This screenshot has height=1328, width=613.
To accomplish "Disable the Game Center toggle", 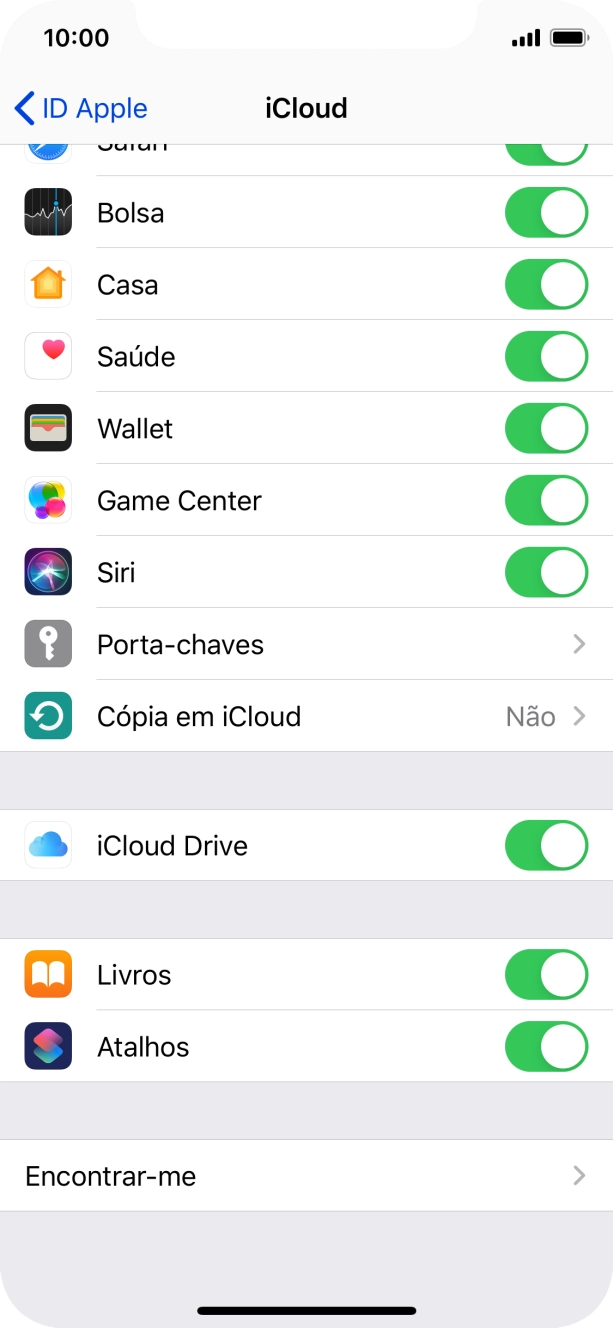I will (x=546, y=501).
